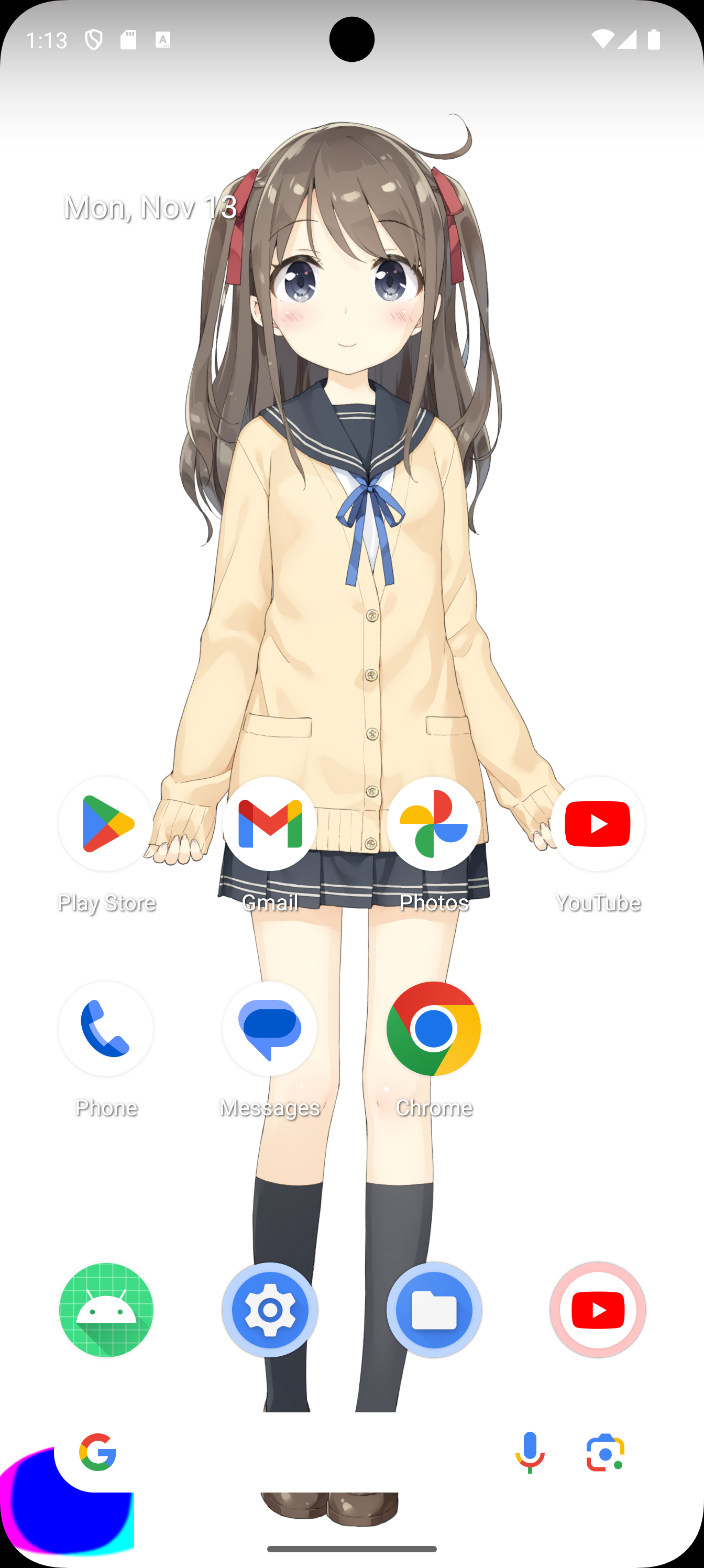Launch the Messages app
Viewport: 704px width, 1568px height.
pyautogui.click(x=270, y=1029)
